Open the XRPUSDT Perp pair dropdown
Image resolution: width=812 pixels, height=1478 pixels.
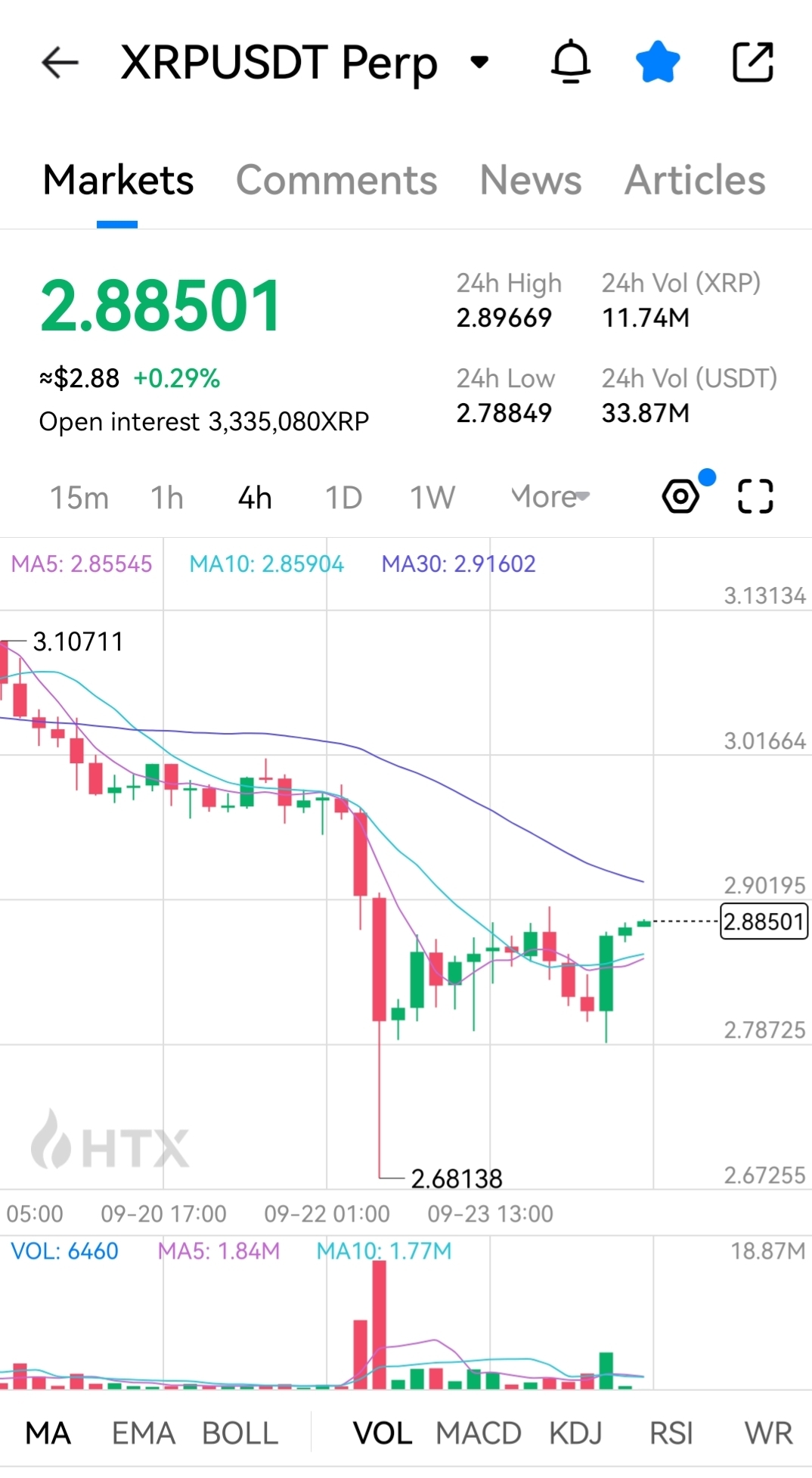tap(479, 62)
